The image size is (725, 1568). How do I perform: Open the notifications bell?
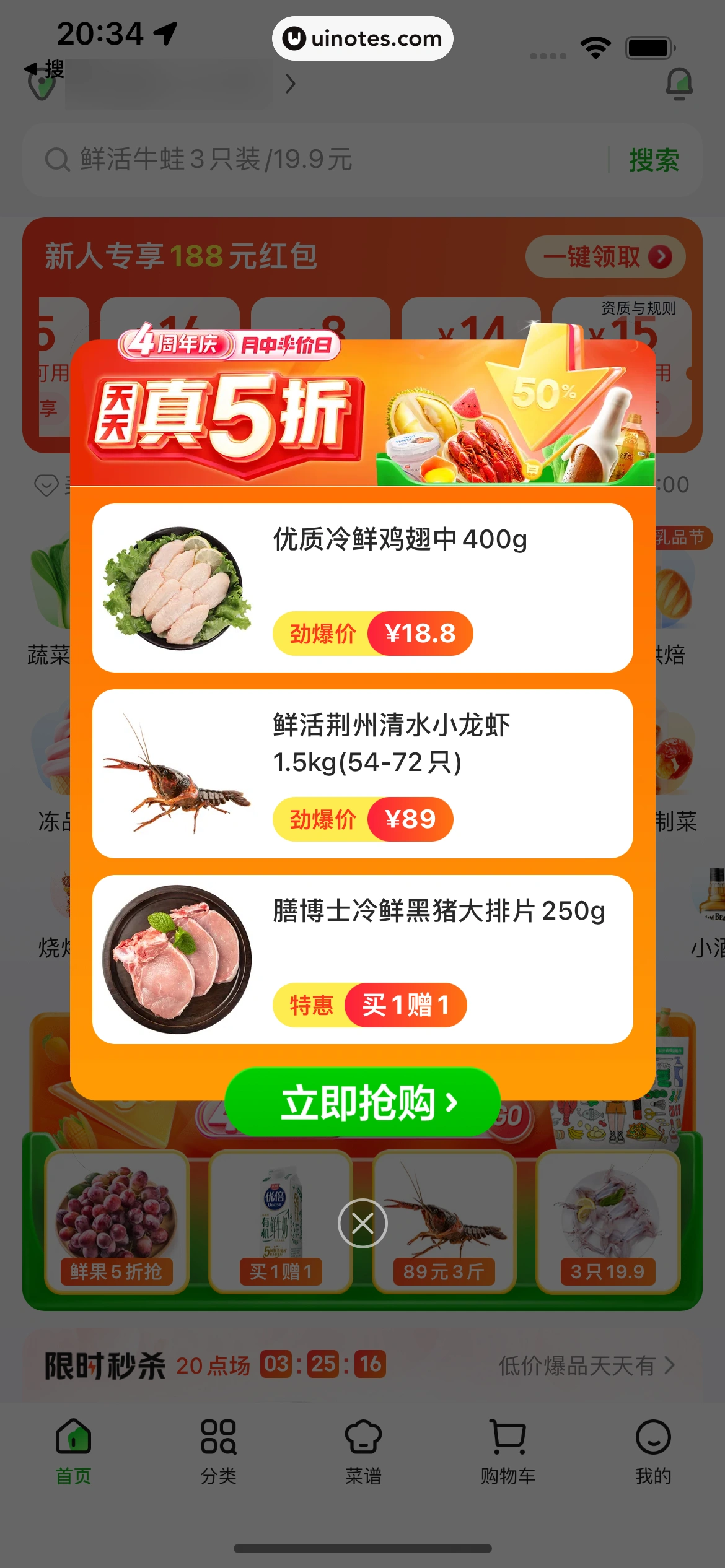tap(679, 83)
